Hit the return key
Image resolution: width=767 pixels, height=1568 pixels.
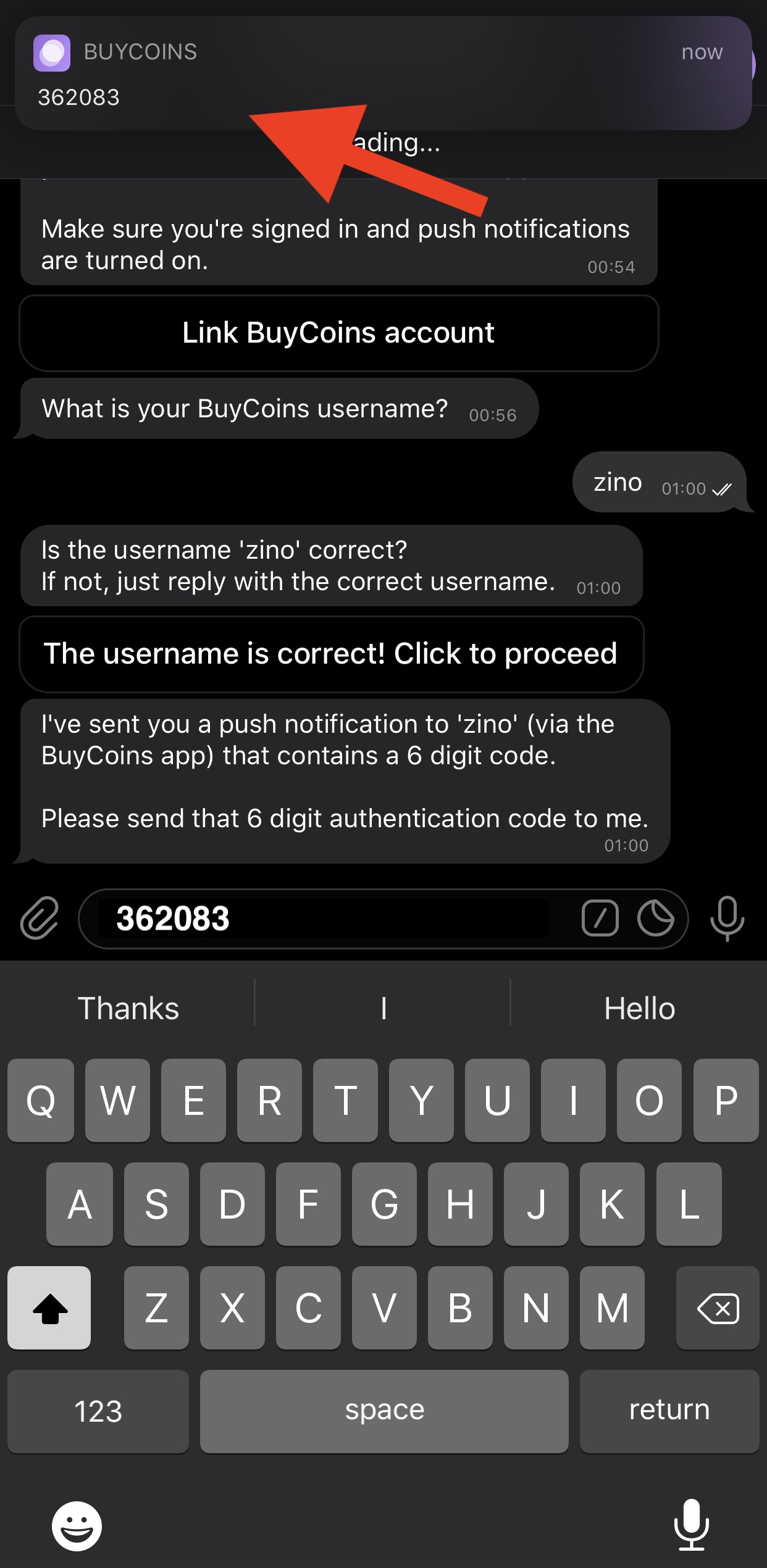[669, 1411]
